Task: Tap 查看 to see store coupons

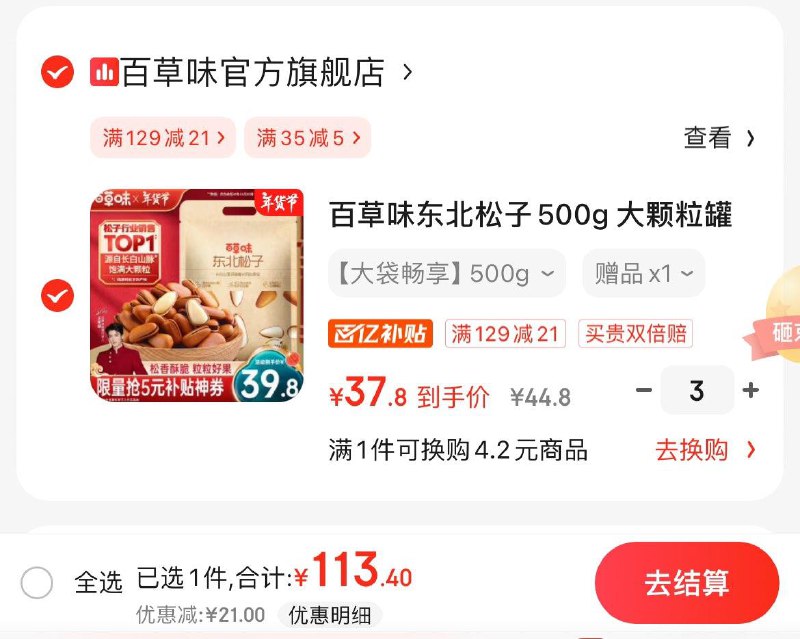Action: (719, 138)
